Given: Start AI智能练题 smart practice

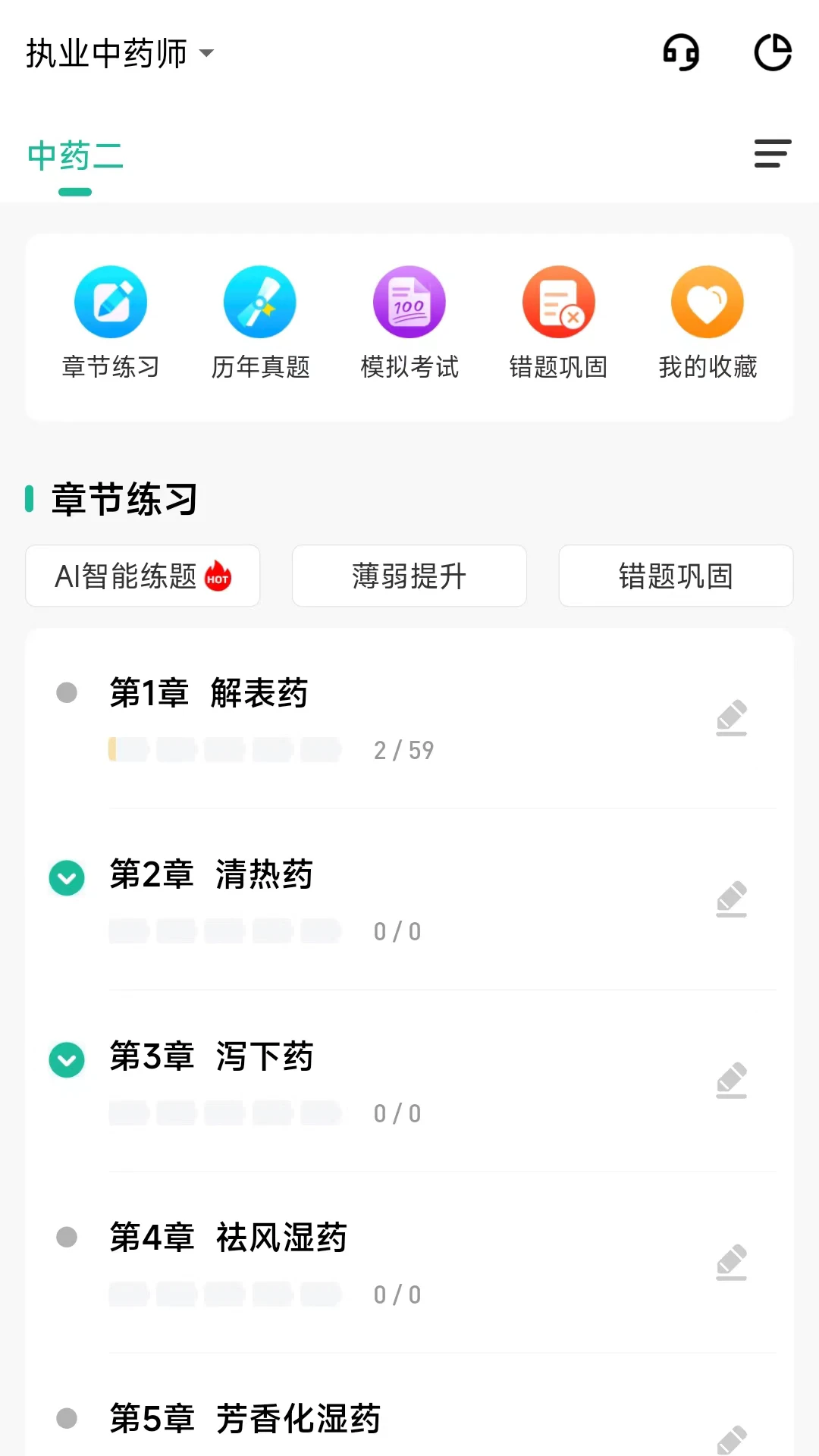Looking at the screenshot, I should pos(143,576).
